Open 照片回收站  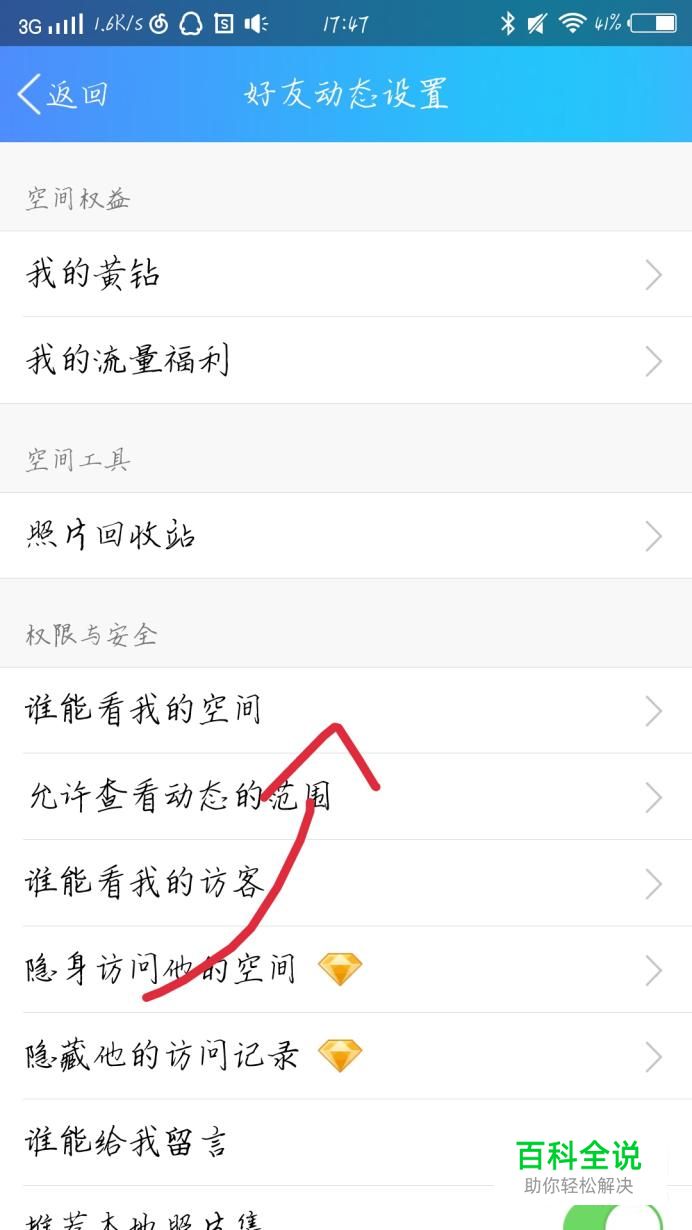click(x=346, y=536)
